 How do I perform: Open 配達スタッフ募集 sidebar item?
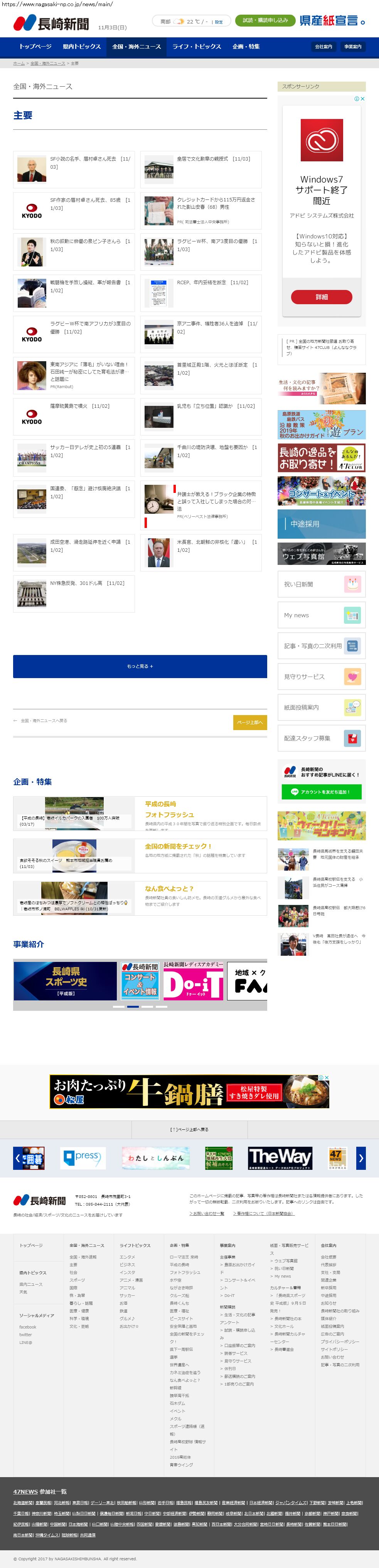(321, 738)
